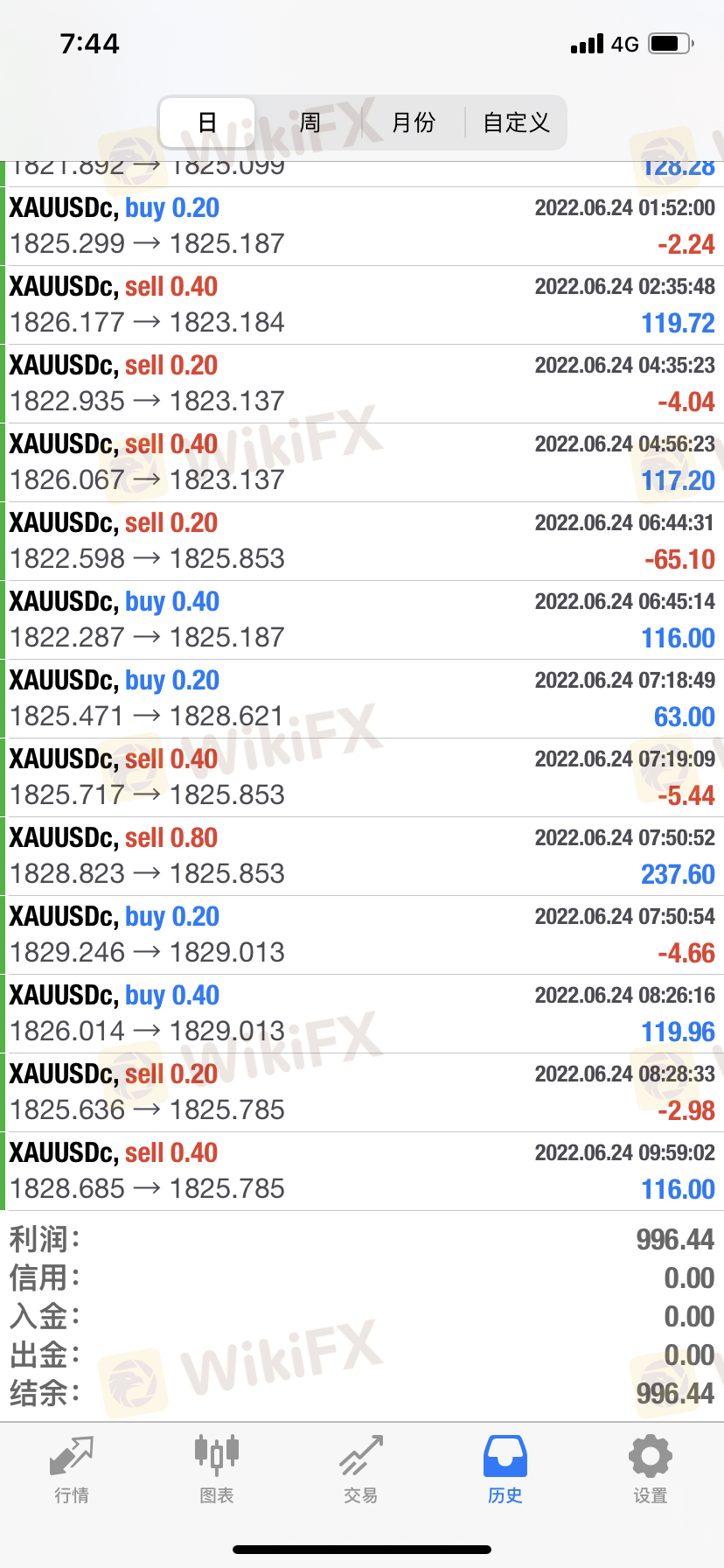724x1568 pixels.
Task: Select the 日 (day) period segment
Action: coord(207,122)
